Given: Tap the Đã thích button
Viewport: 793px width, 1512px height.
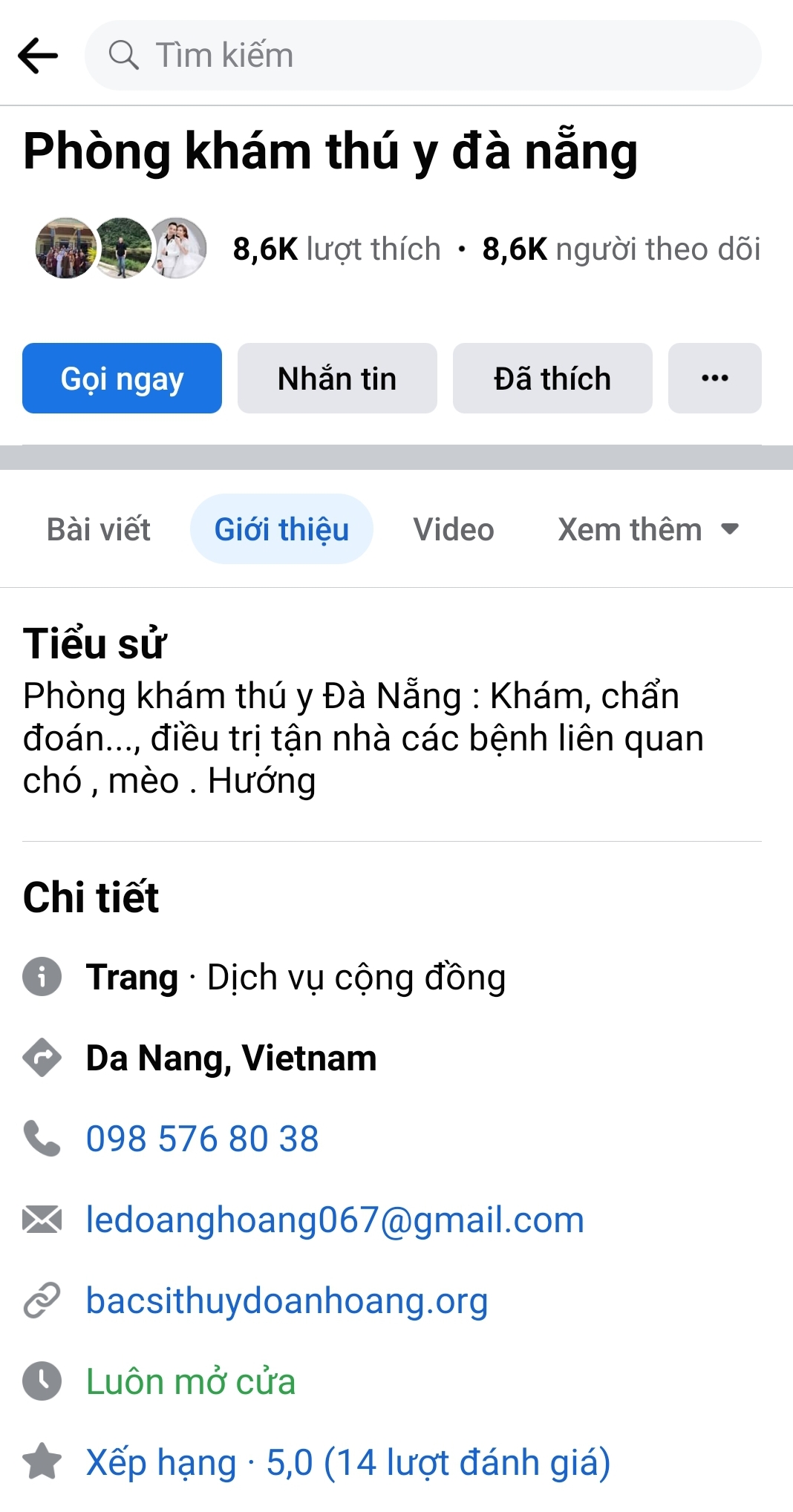Looking at the screenshot, I should pyautogui.click(x=552, y=379).
